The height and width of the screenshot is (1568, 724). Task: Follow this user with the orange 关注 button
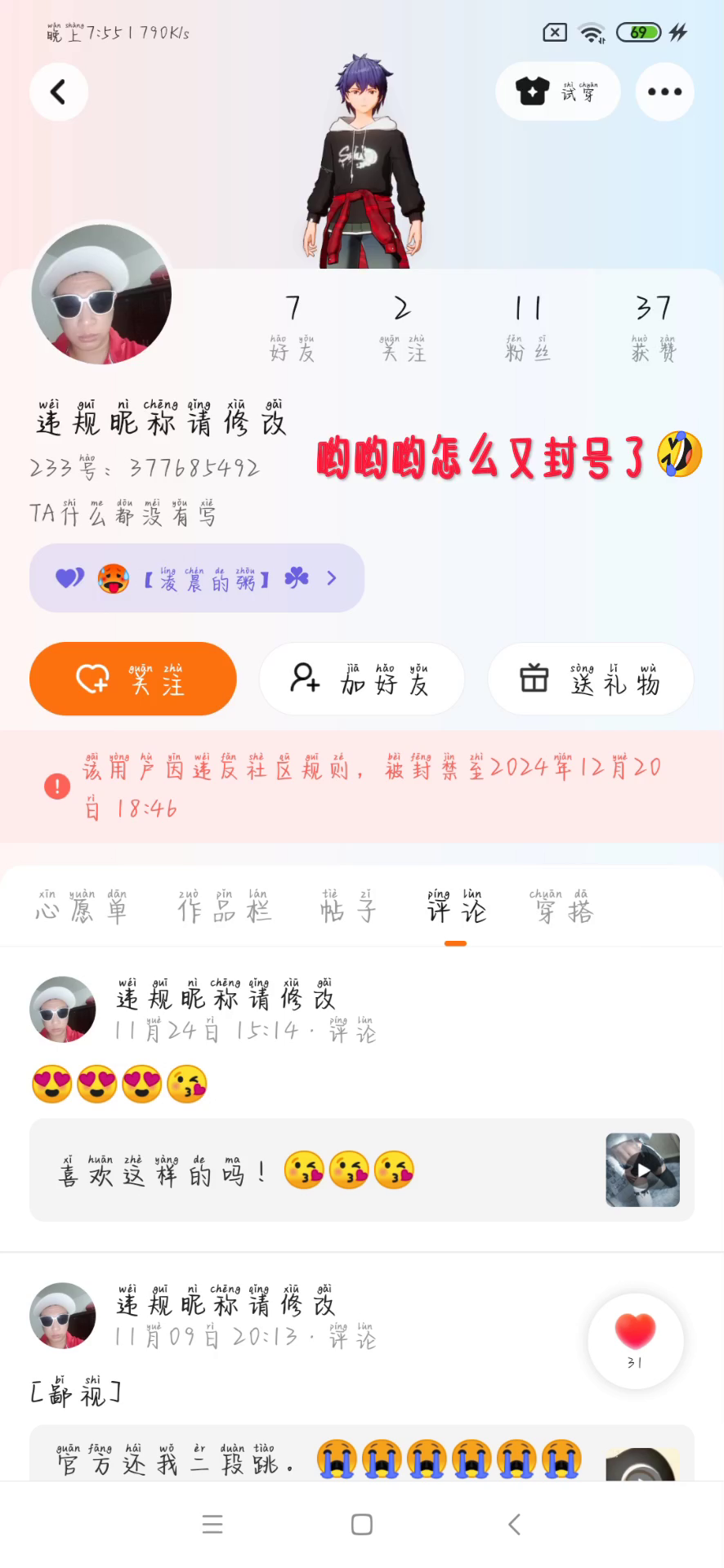click(x=133, y=679)
